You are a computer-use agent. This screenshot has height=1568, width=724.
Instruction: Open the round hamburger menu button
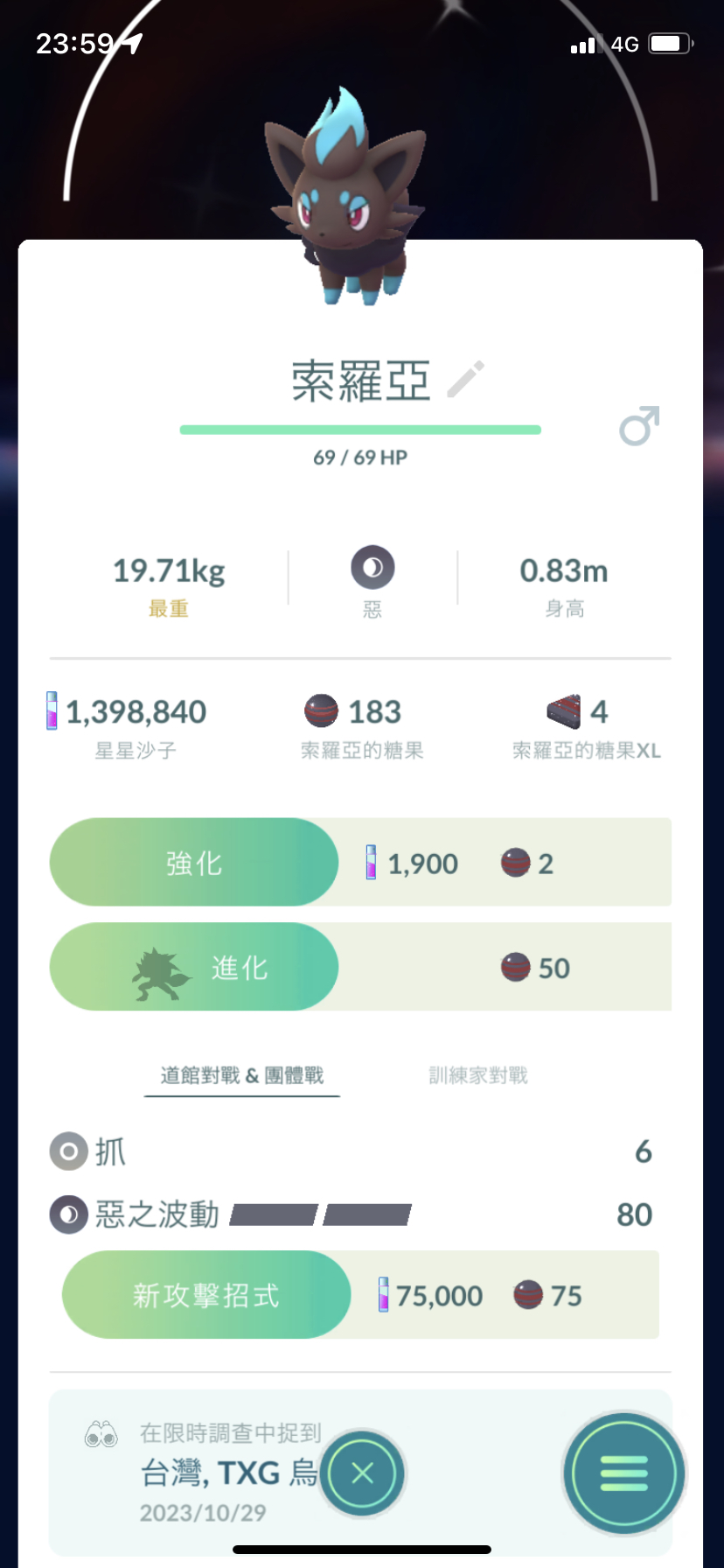pyautogui.click(x=623, y=1473)
